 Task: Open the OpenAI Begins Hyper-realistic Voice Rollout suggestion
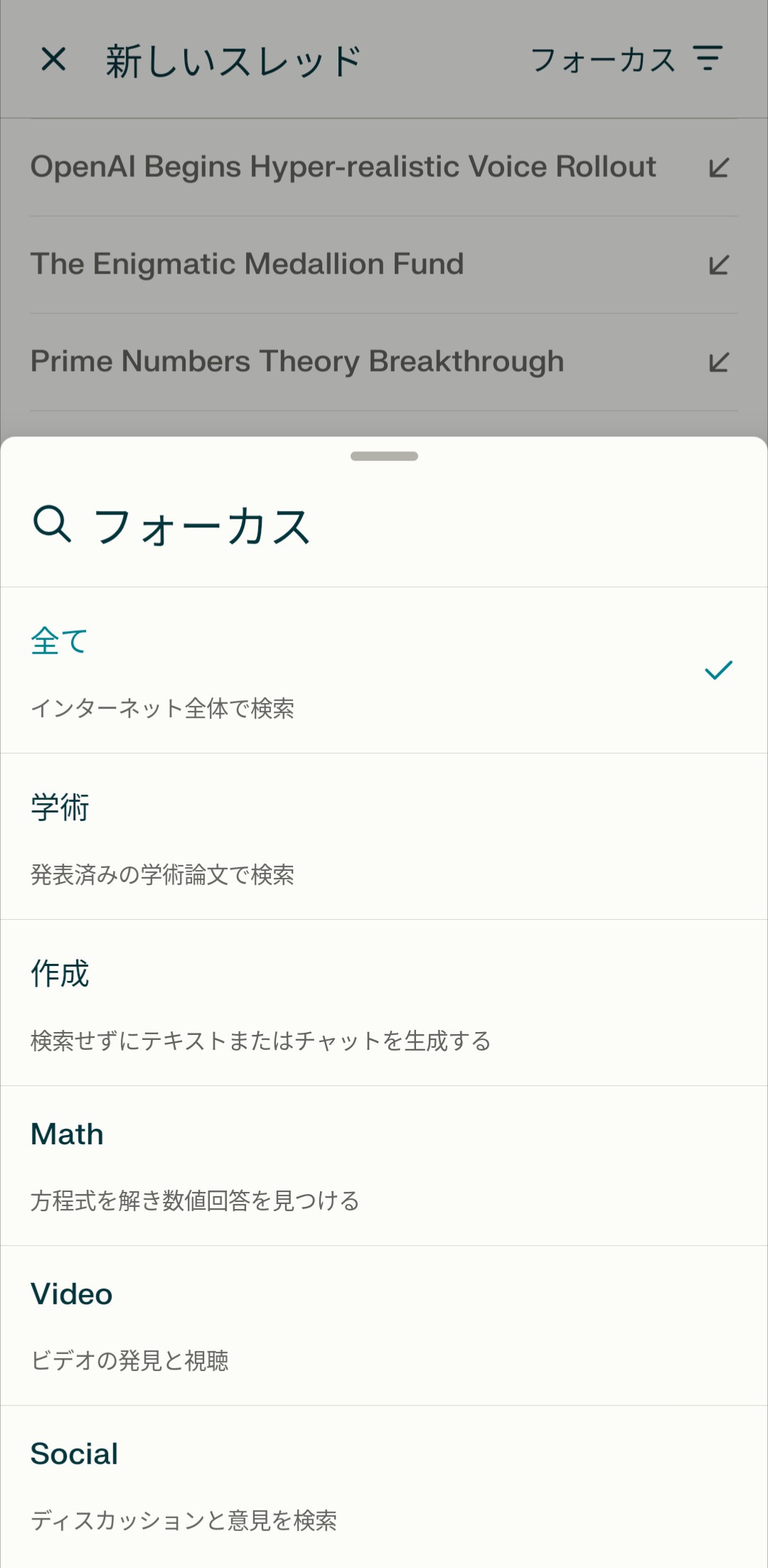pos(384,167)
